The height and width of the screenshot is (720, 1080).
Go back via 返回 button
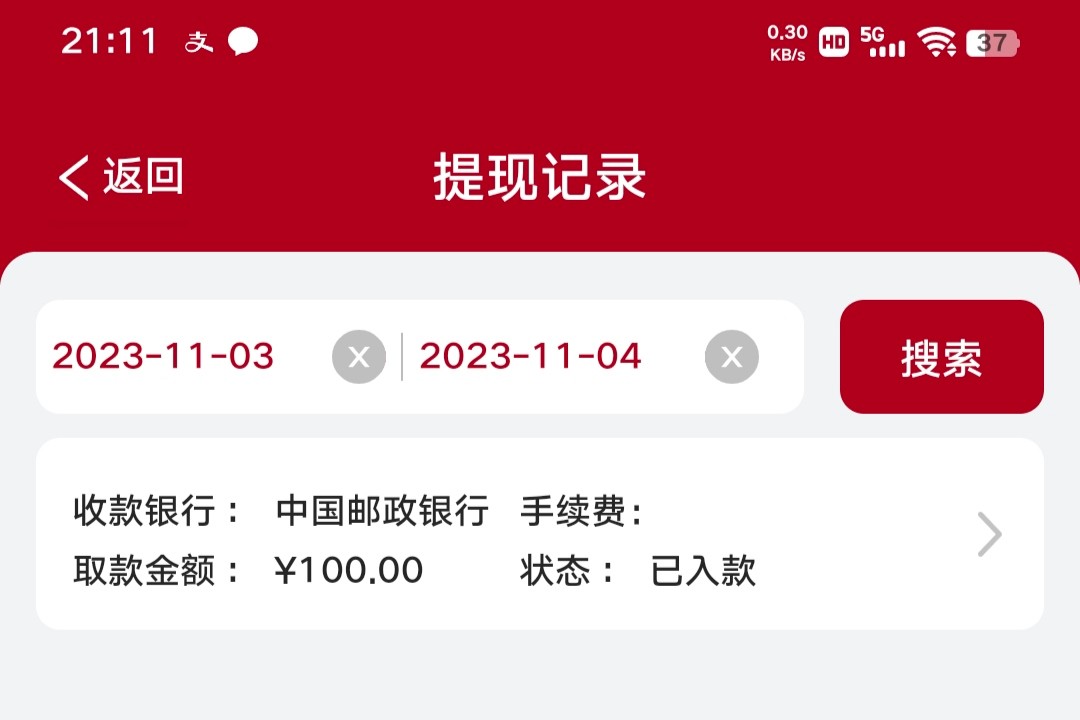click(121, 177)
